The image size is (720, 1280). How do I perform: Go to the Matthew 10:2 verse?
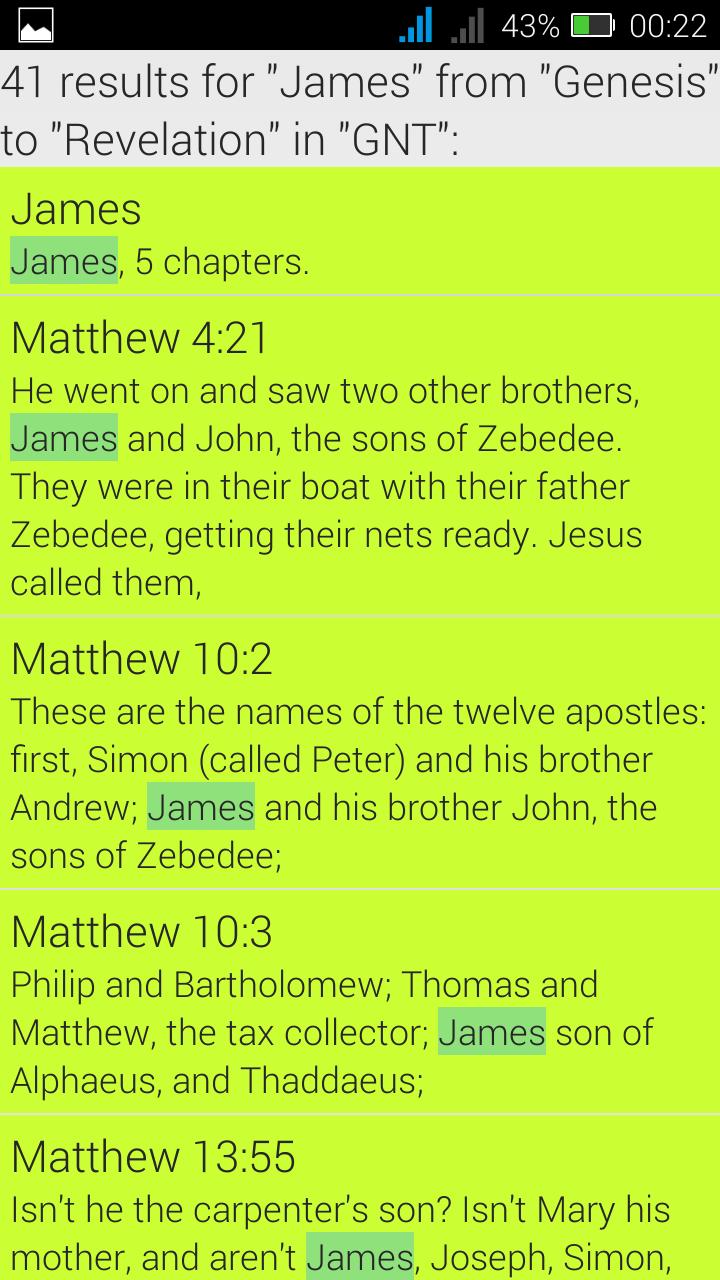(x=360, y=754)
